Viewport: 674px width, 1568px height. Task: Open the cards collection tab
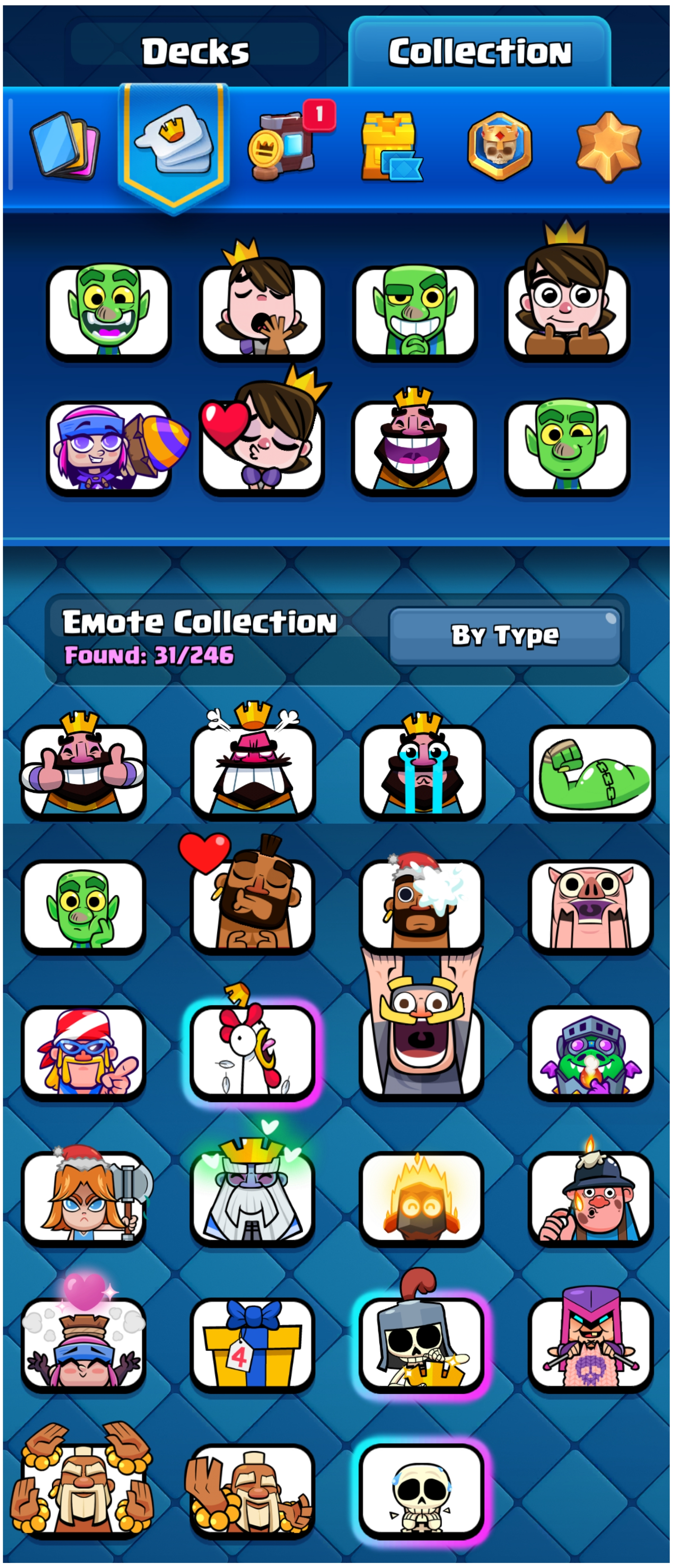65,145
